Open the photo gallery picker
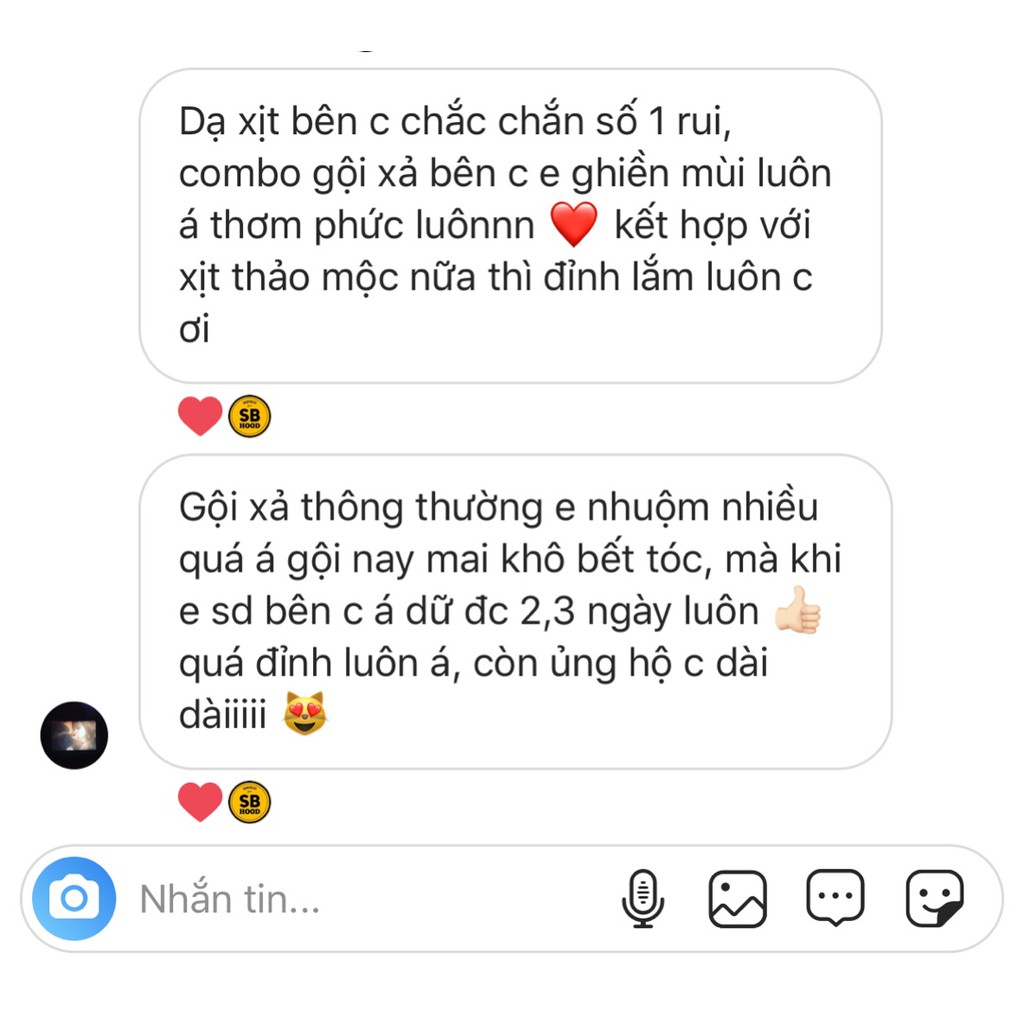This screenshot has height=1024, width=1024. (738, 899)
